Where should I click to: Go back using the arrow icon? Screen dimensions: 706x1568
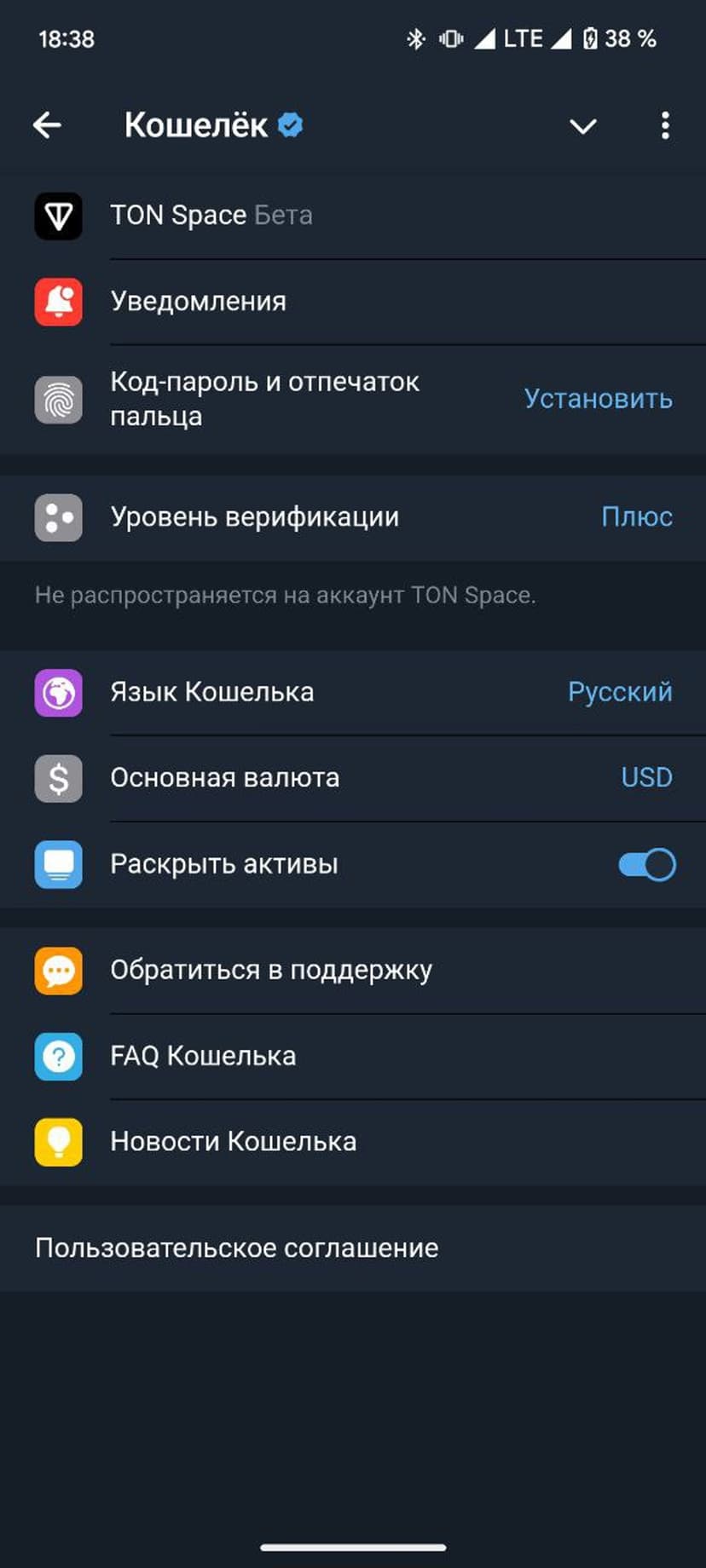pos(47,125)
